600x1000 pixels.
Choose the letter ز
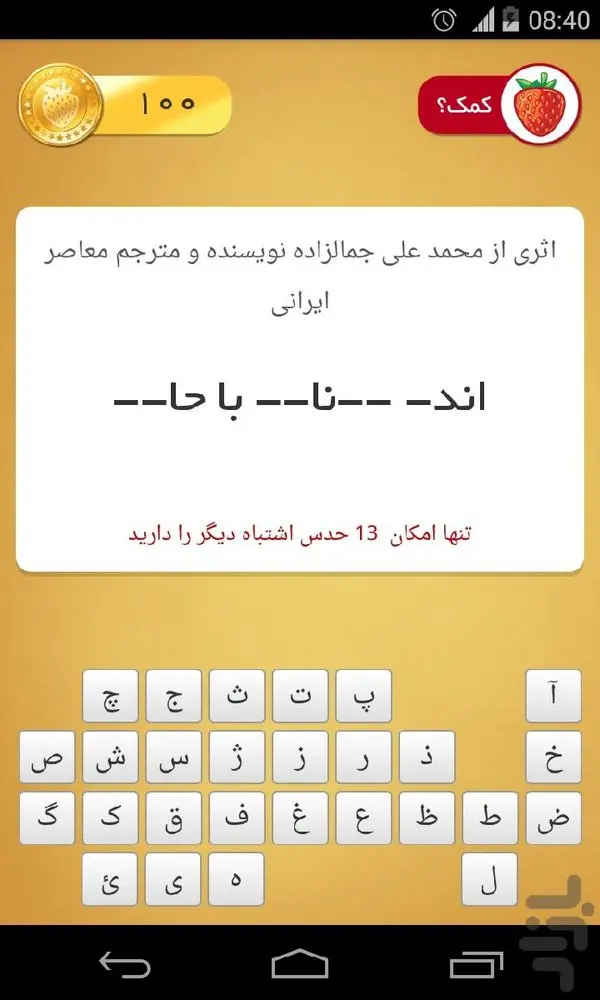300,757
